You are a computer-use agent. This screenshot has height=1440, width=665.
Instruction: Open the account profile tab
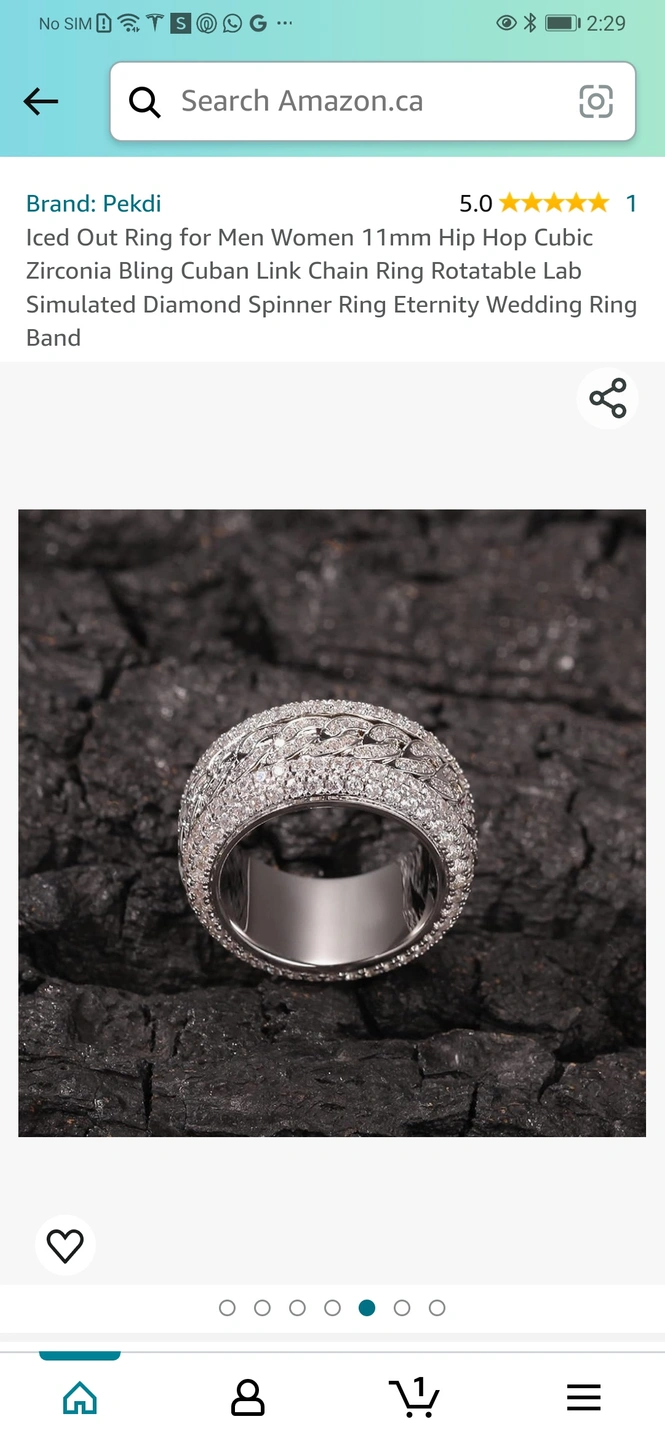coord(247,1397)
